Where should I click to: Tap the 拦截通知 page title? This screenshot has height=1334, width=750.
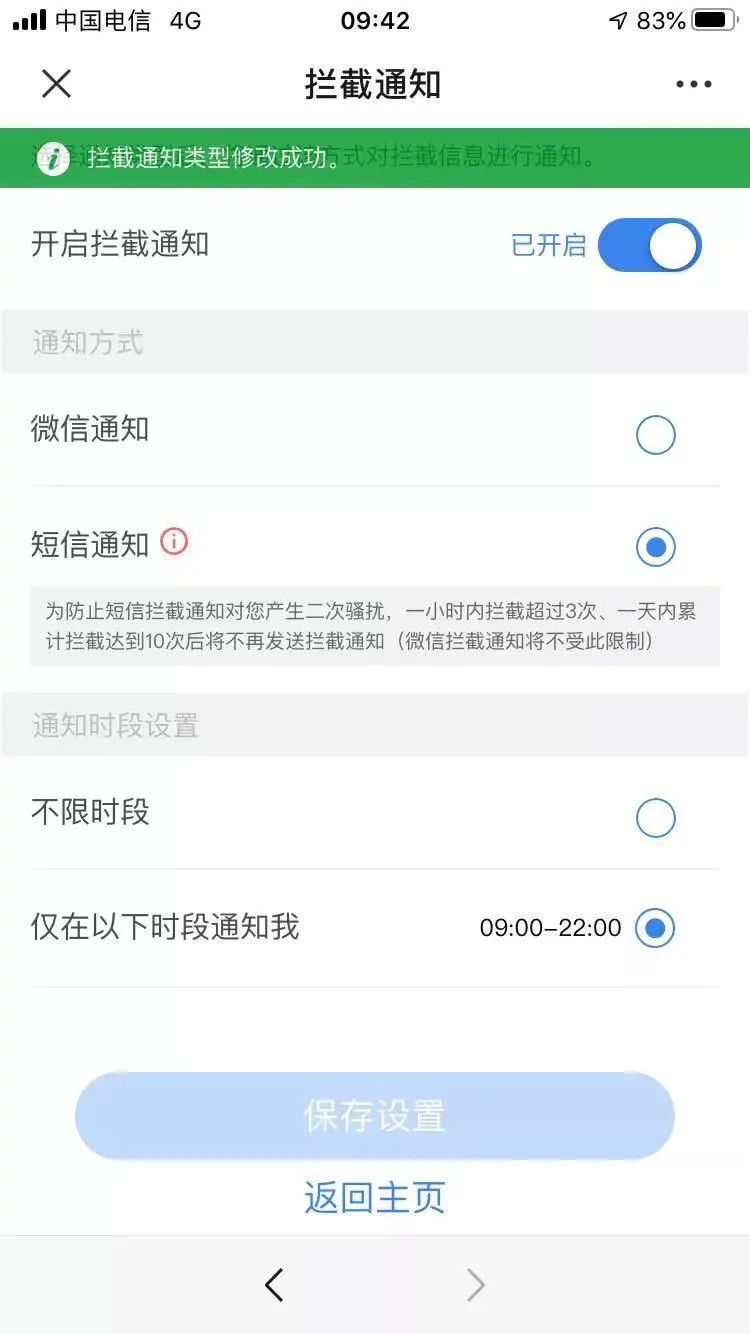[x=375, y=84]
